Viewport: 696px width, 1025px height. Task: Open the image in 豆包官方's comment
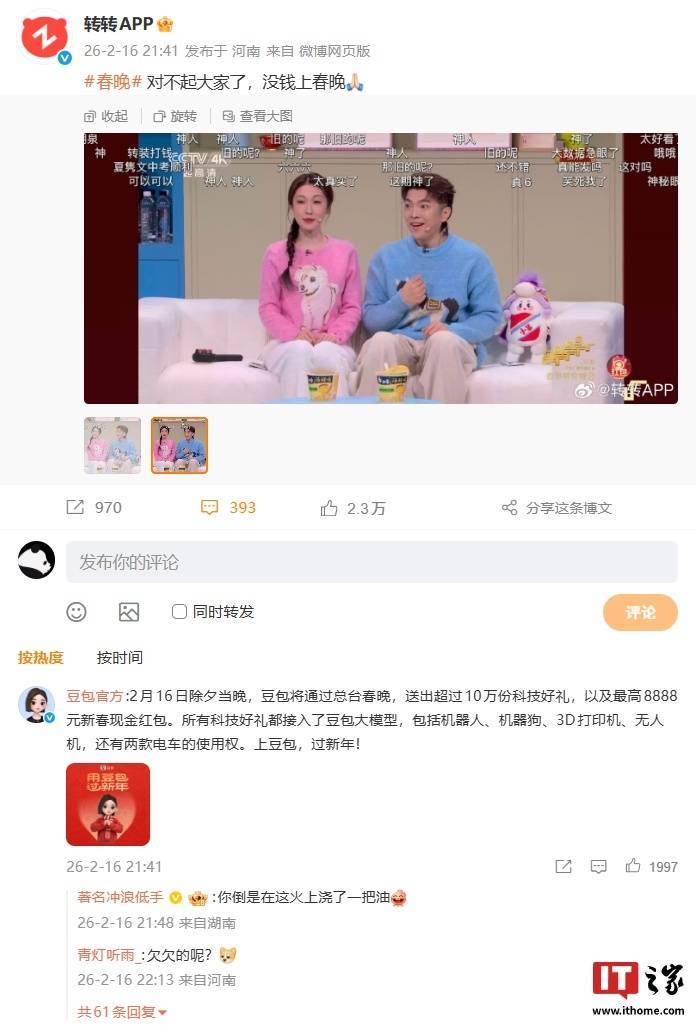108,804
